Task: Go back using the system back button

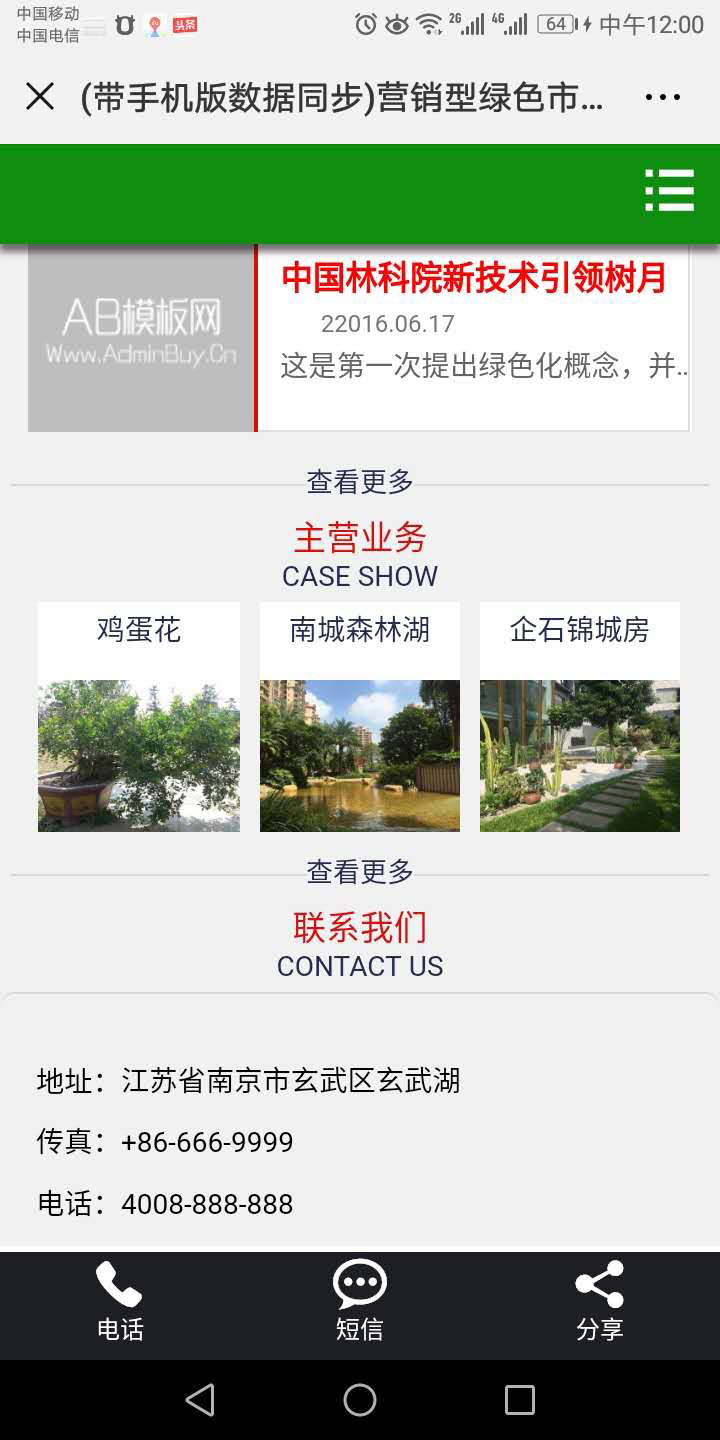Action: point(200,1400)
